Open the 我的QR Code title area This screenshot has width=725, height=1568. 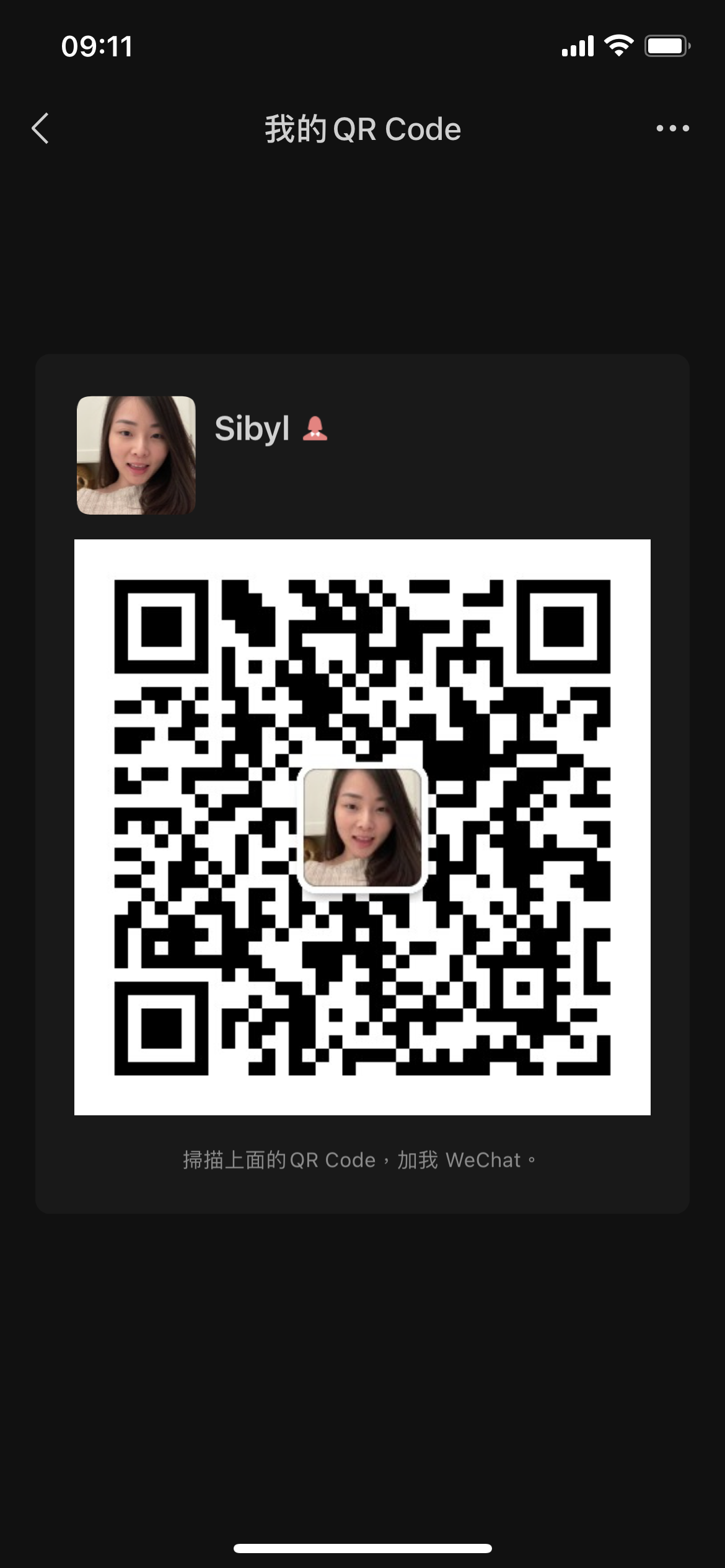[362, 128]
